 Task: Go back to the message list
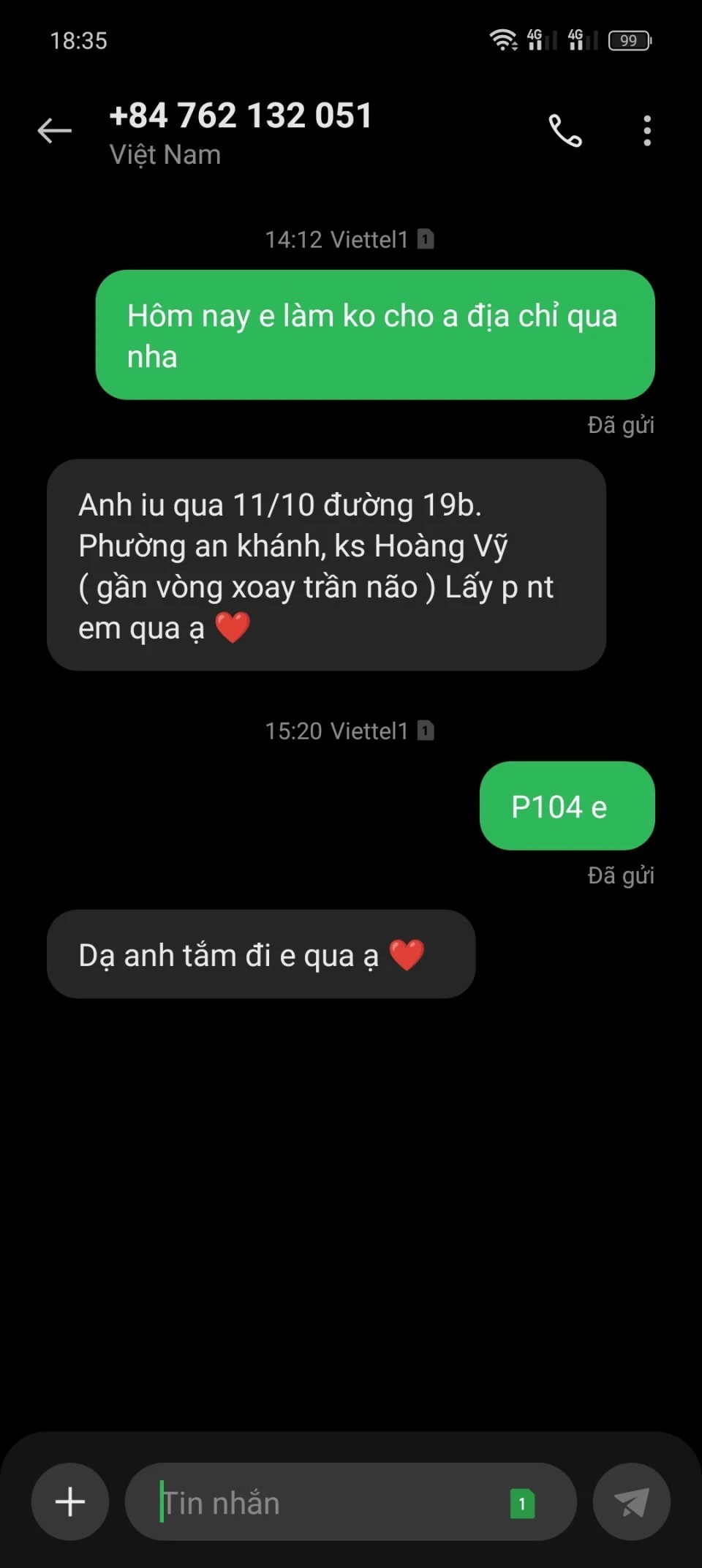click(x=55, y=132)
